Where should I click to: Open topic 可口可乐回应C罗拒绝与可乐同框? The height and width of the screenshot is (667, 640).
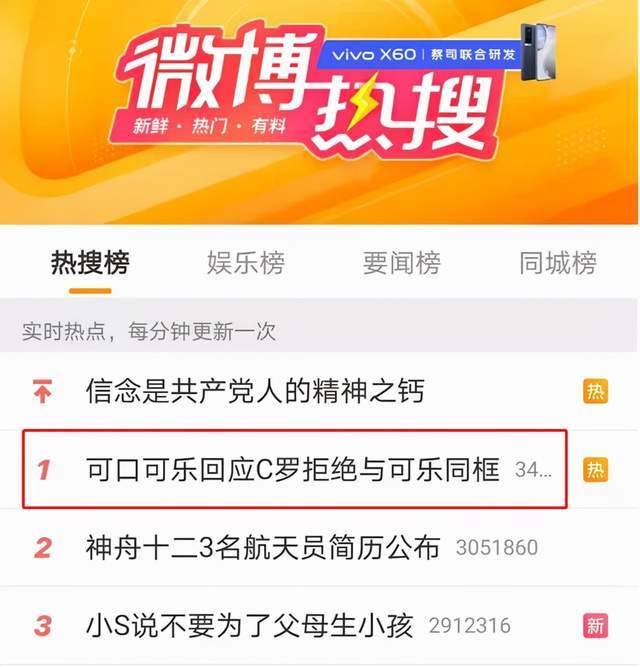click(x=292, y=469)
